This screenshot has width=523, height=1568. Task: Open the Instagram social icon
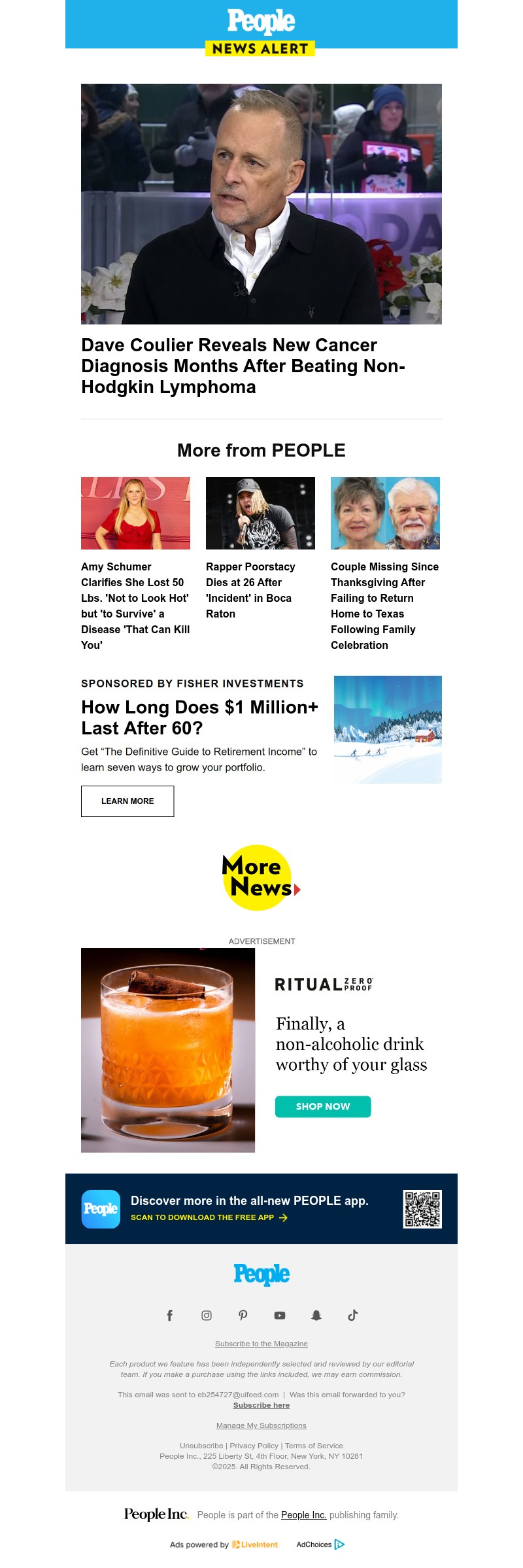pos(207,1315)
